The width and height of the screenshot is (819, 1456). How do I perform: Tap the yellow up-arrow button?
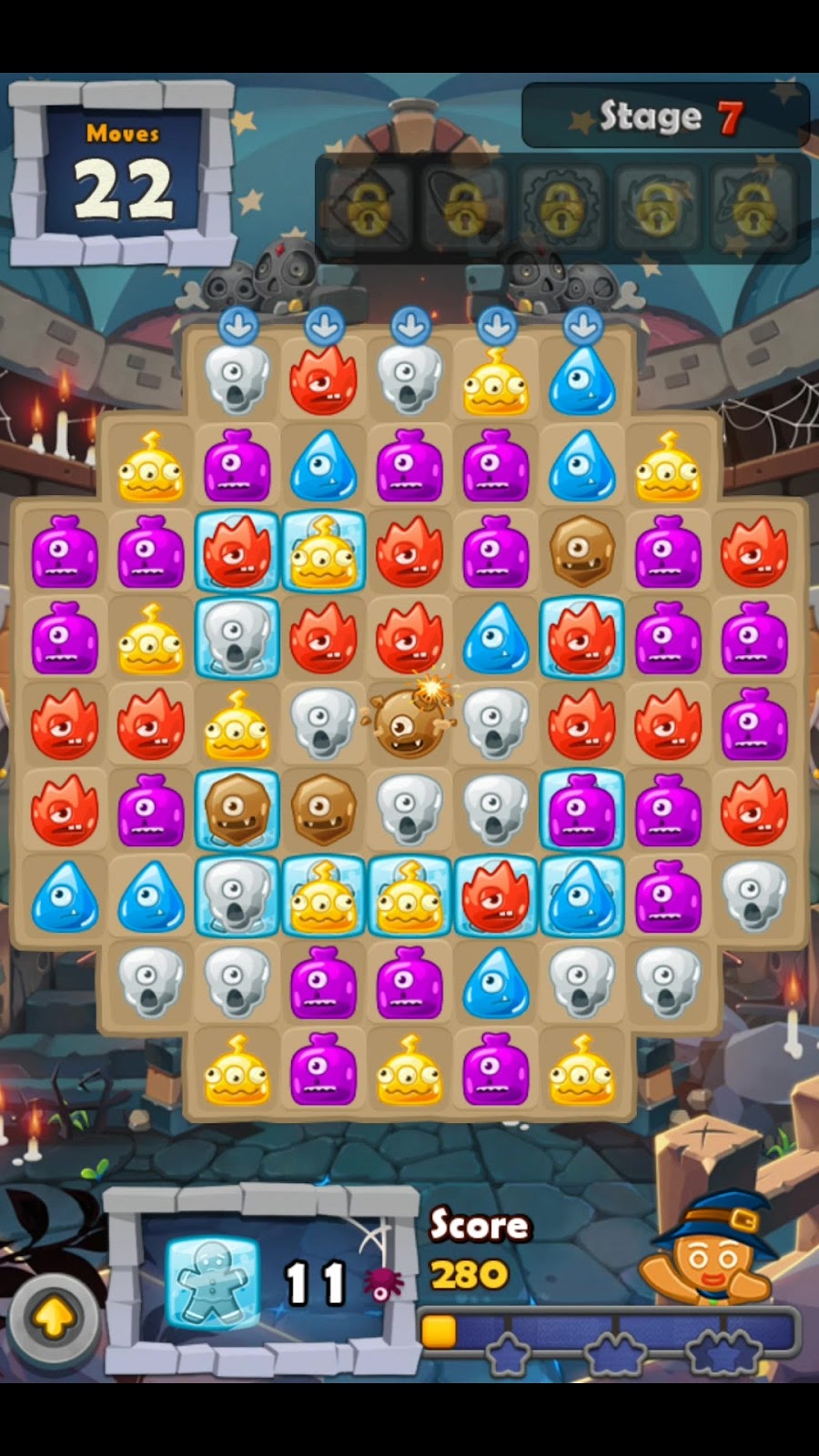click(x=55, y=1317)
